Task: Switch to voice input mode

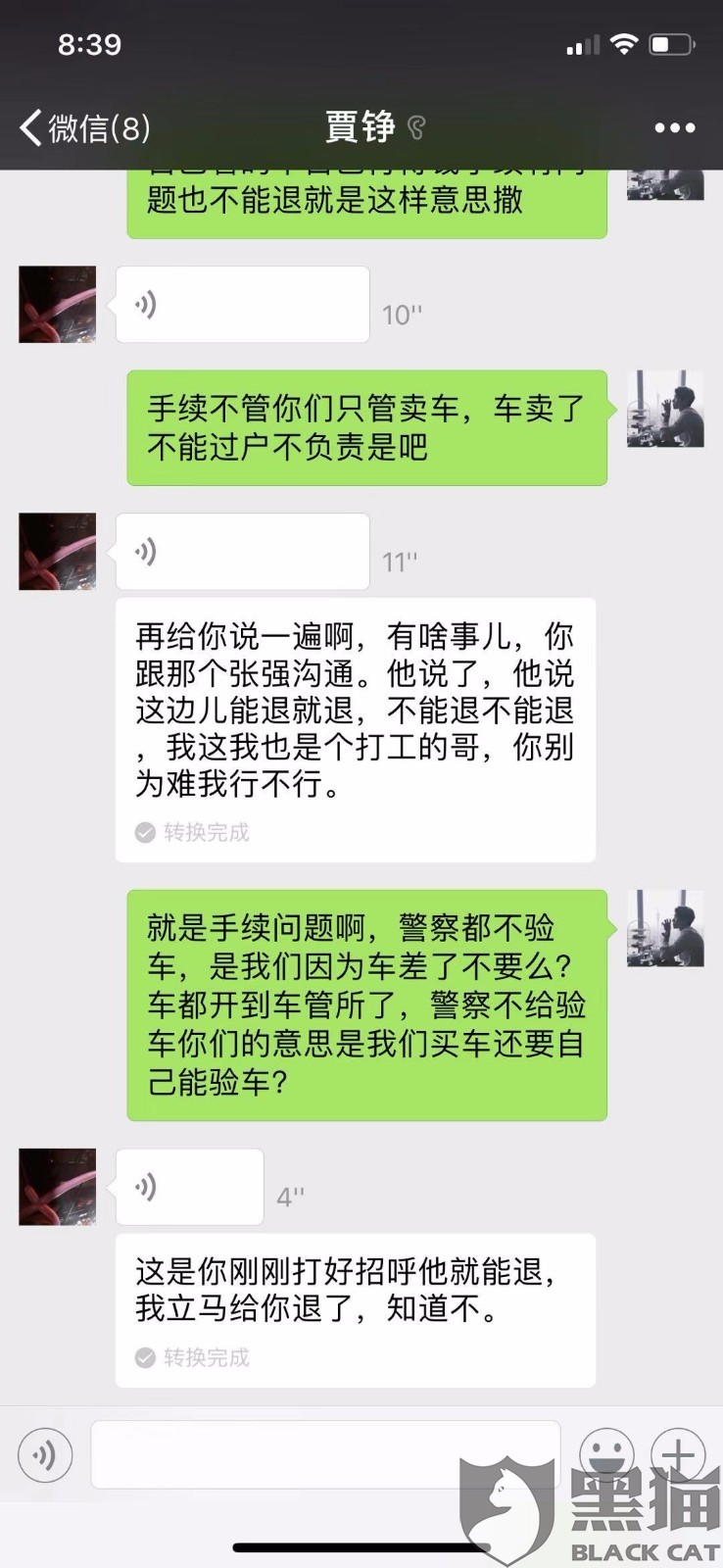Action: tap(45, 1455)
